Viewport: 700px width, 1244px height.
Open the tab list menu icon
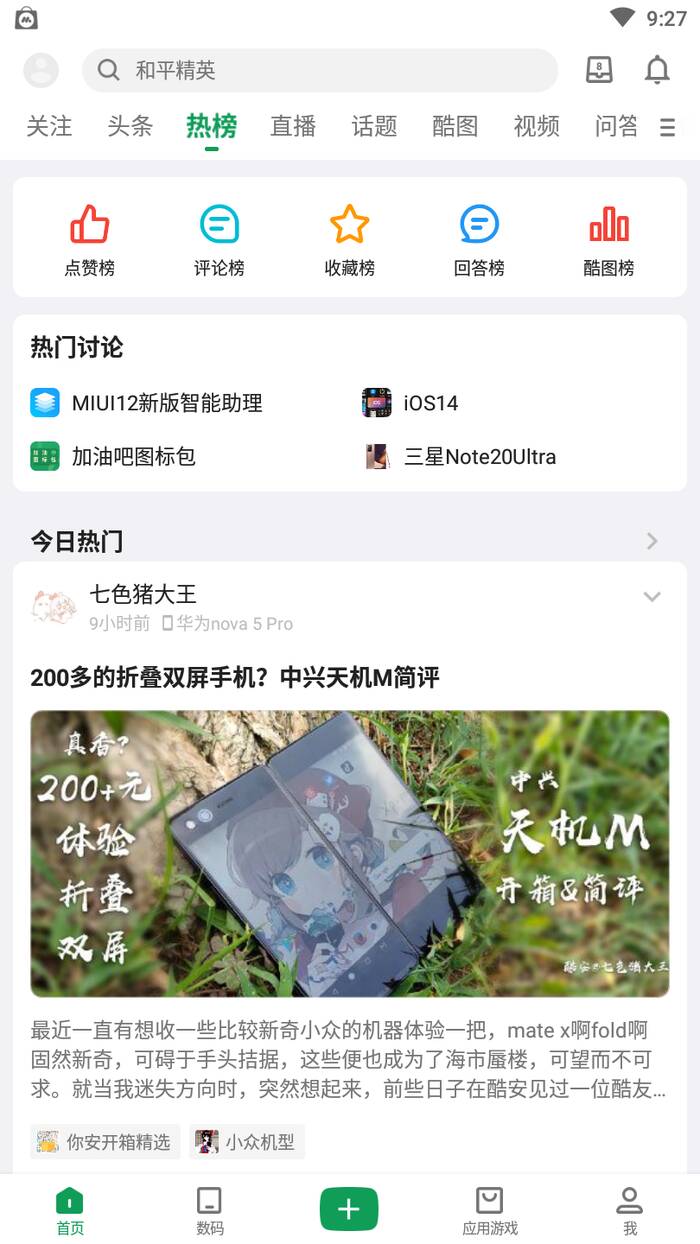point(668,127)
